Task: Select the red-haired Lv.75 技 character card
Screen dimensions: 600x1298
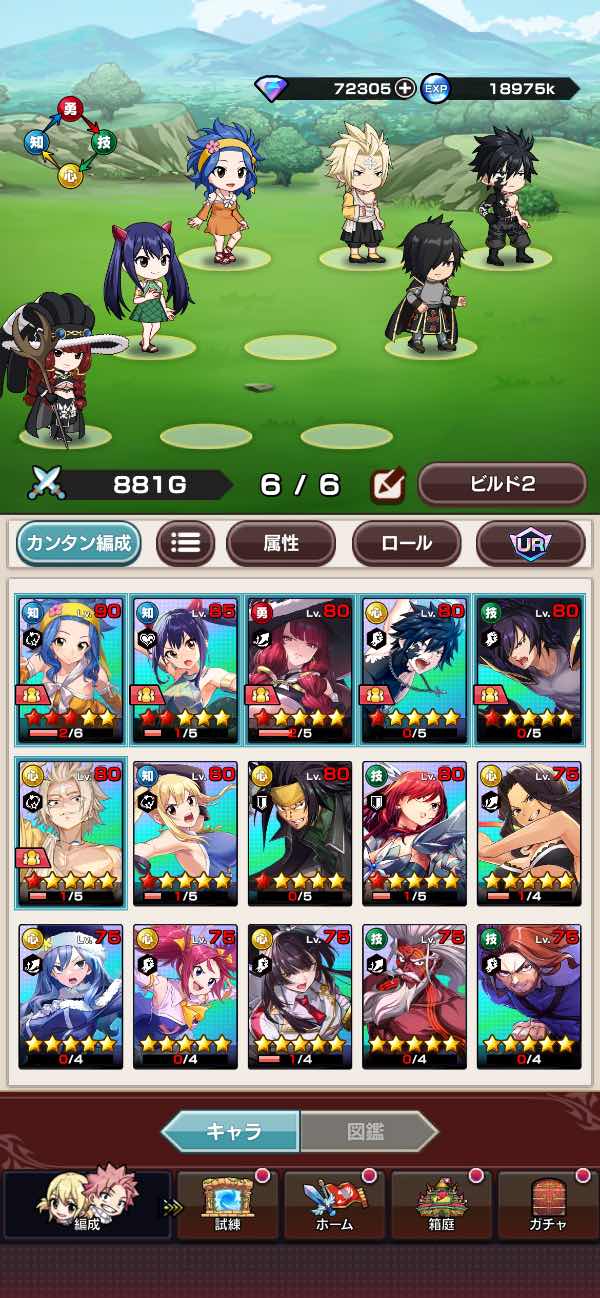Action: [529, 996]
